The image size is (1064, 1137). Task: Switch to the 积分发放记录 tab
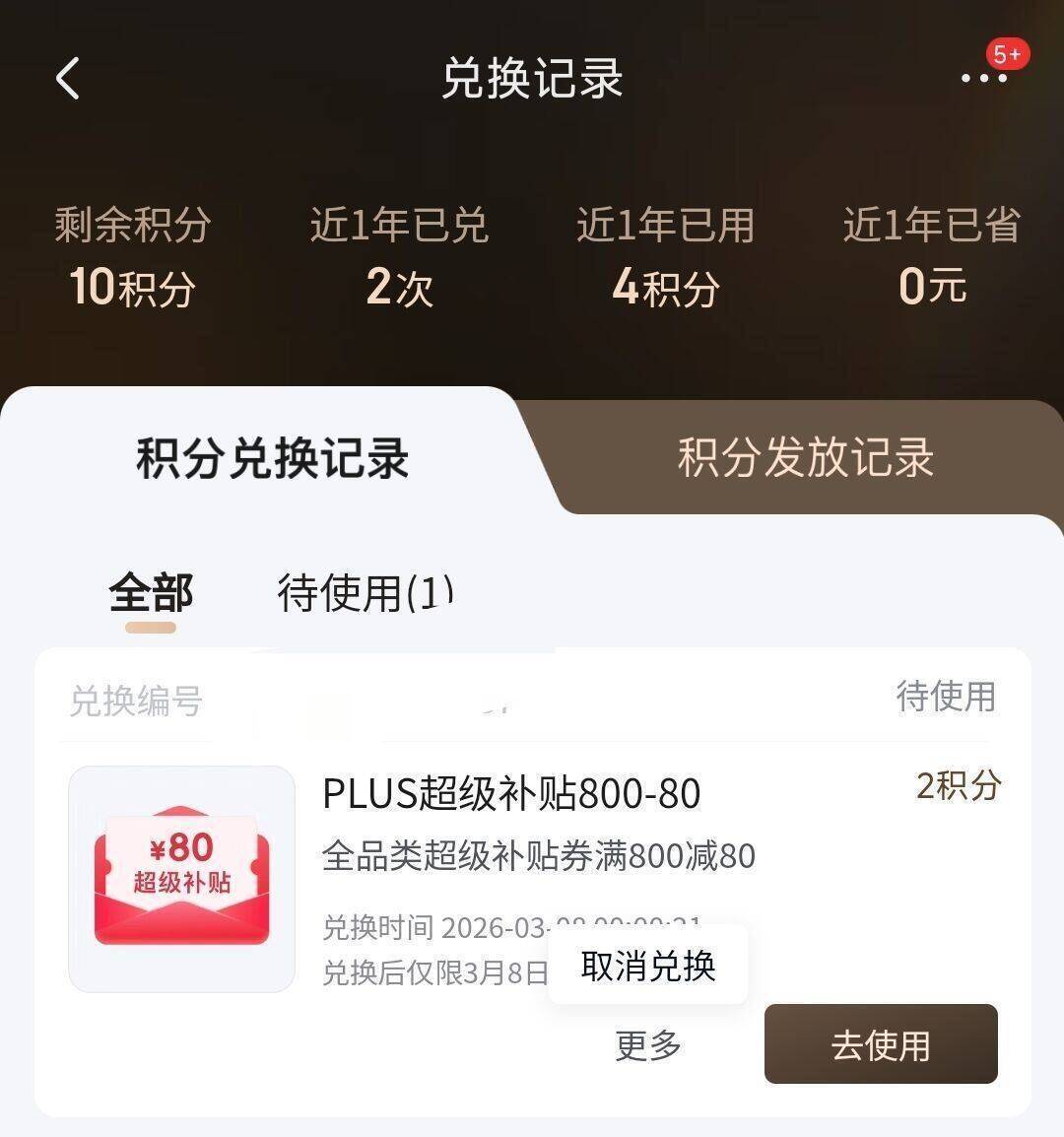tap(806, 459)
